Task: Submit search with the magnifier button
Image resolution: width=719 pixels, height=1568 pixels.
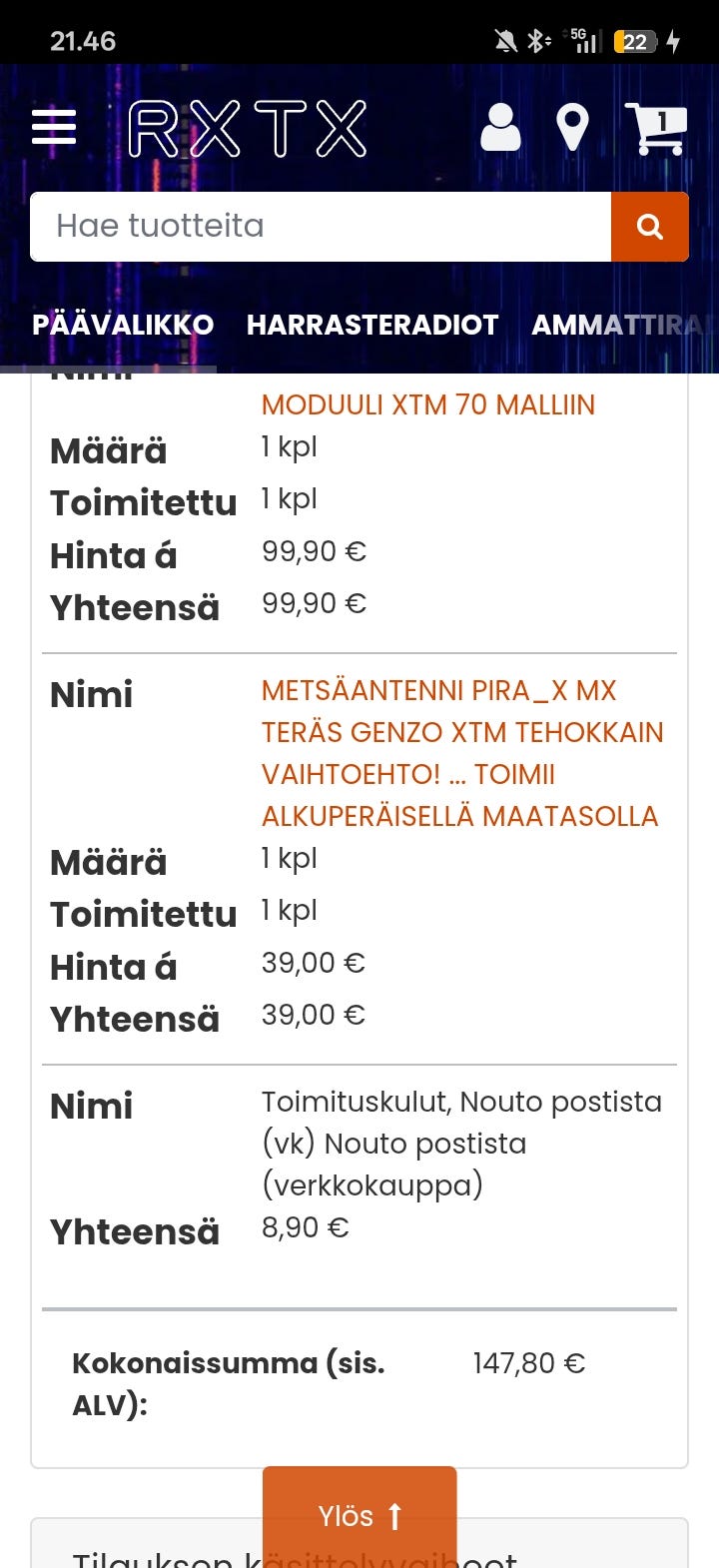Action: click(650, 227)
